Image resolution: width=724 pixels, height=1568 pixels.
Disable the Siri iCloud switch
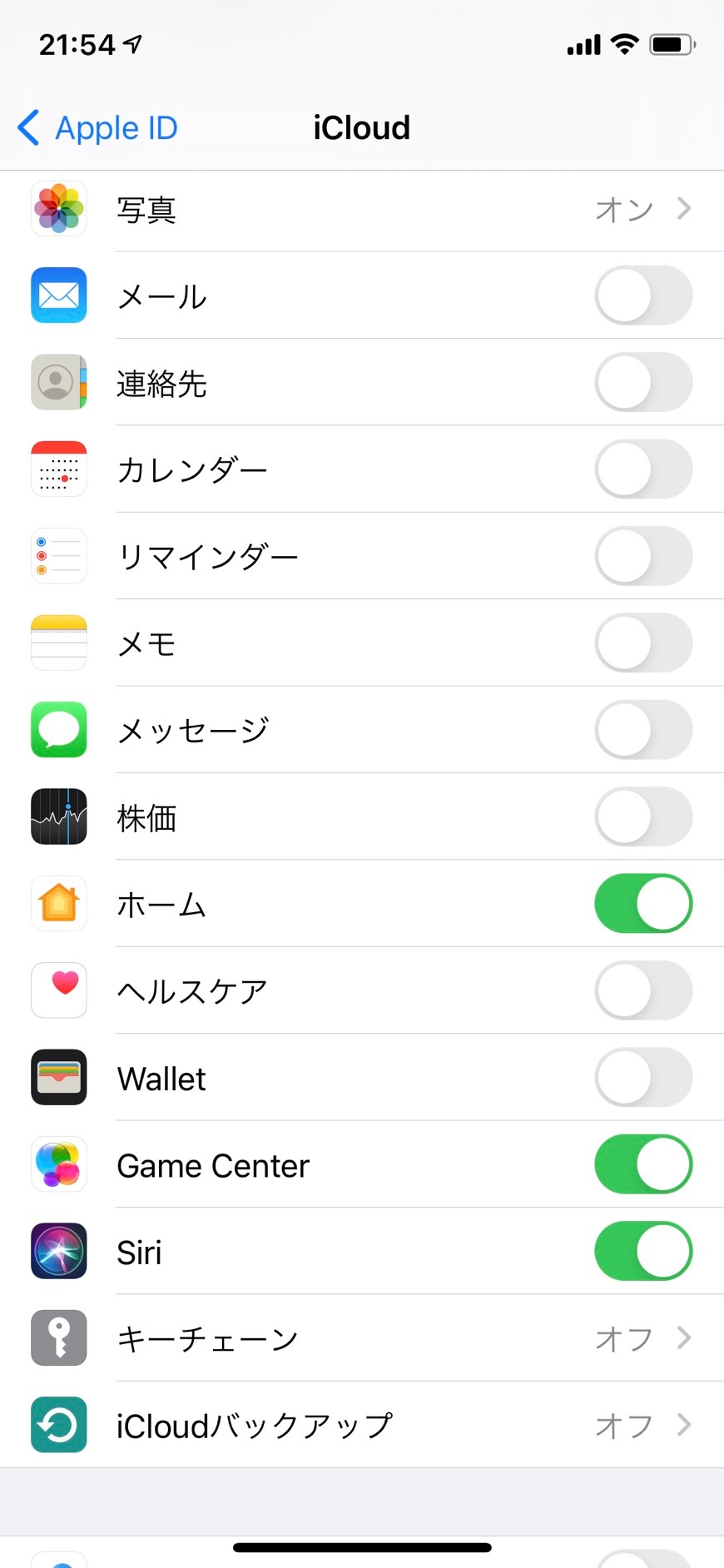(642, 1251)
